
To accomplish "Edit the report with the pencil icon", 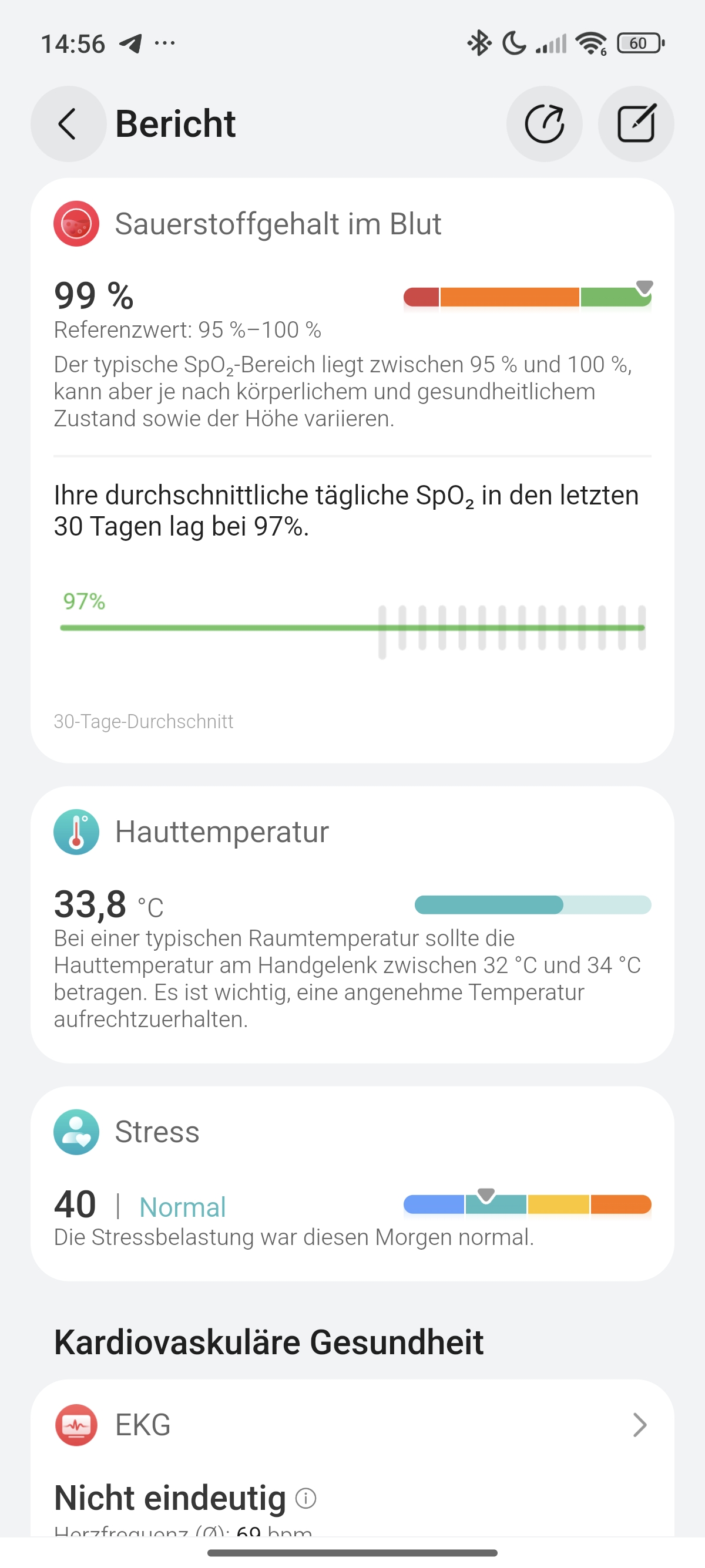I will click(636, 123).
